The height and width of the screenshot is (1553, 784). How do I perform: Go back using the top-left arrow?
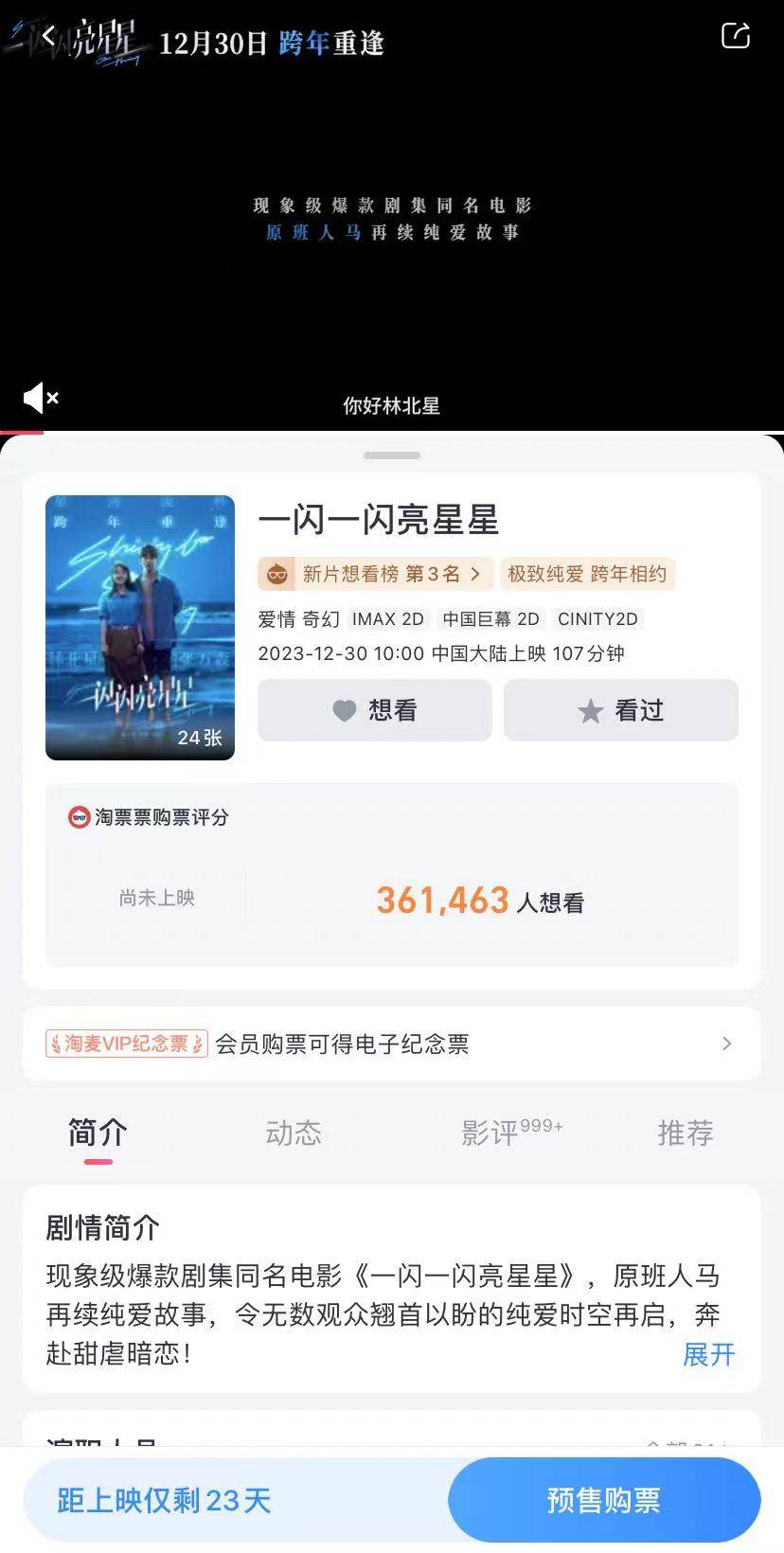pos(47,38)
